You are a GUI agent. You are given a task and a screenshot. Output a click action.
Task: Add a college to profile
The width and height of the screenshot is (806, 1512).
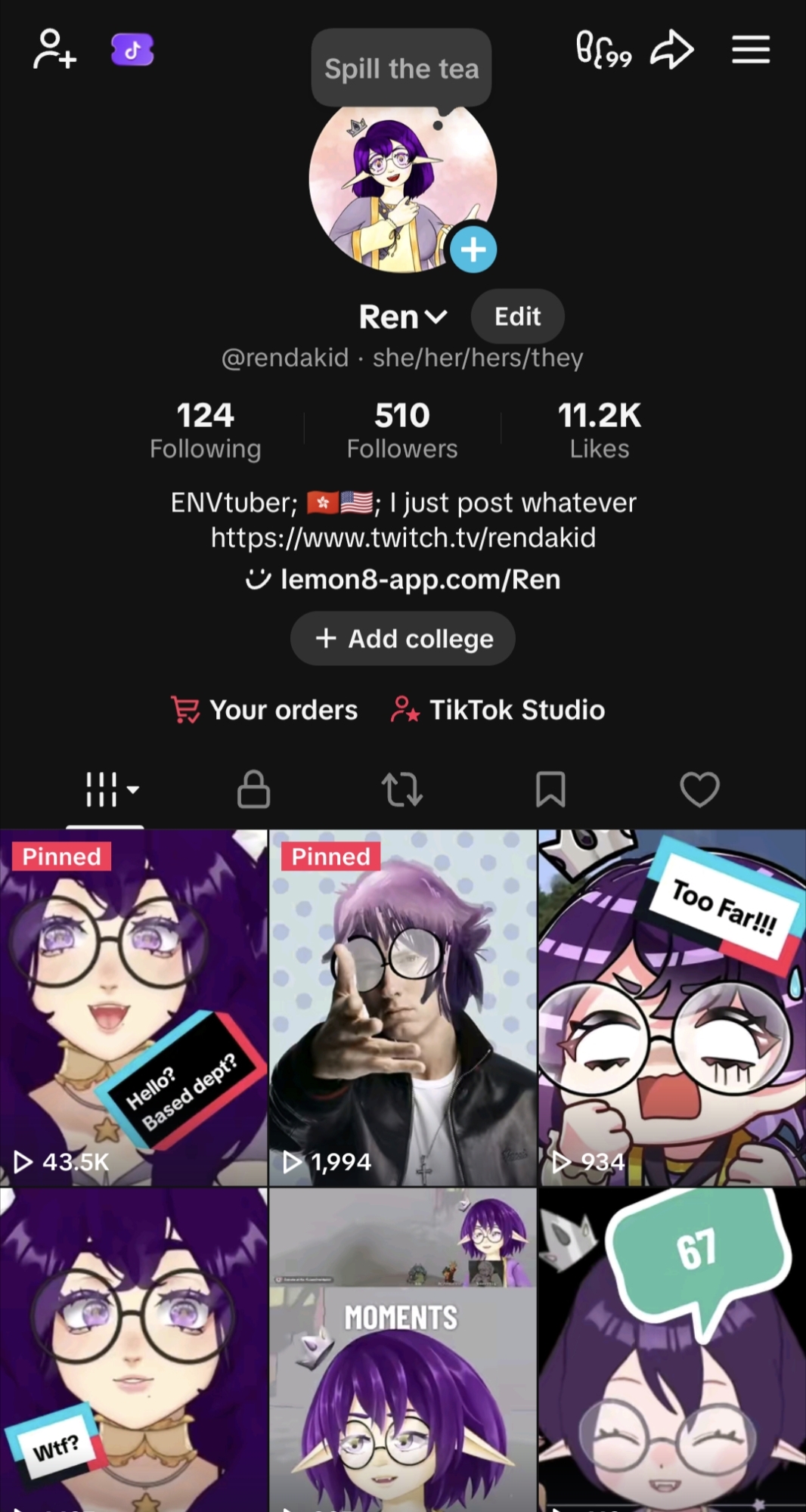(403, 639)
